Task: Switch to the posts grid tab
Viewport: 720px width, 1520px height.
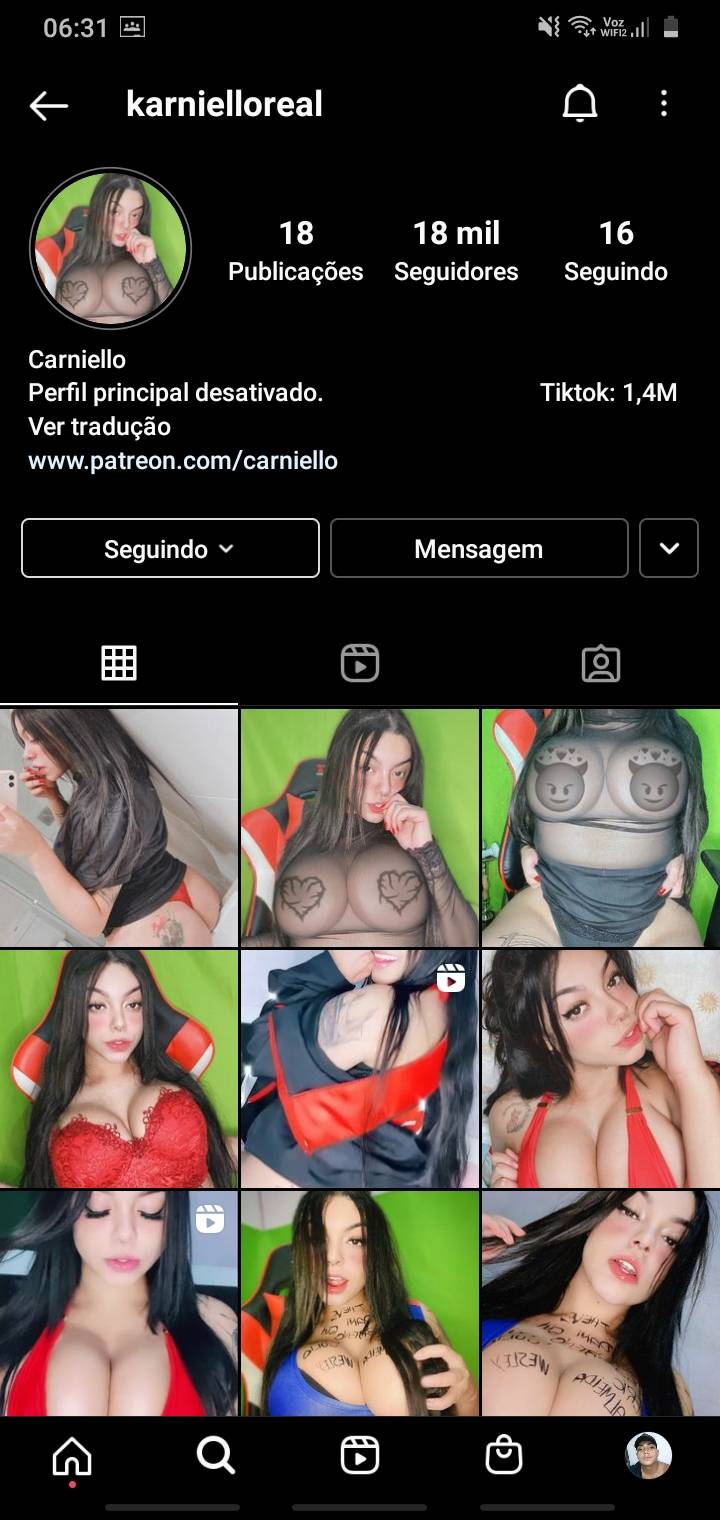Action: pos(119,663)
